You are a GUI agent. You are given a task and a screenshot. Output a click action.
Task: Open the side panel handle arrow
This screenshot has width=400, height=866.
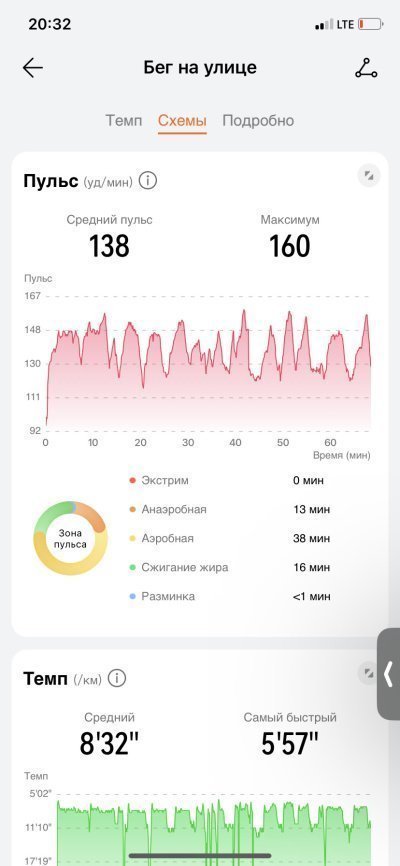[389, 674]
